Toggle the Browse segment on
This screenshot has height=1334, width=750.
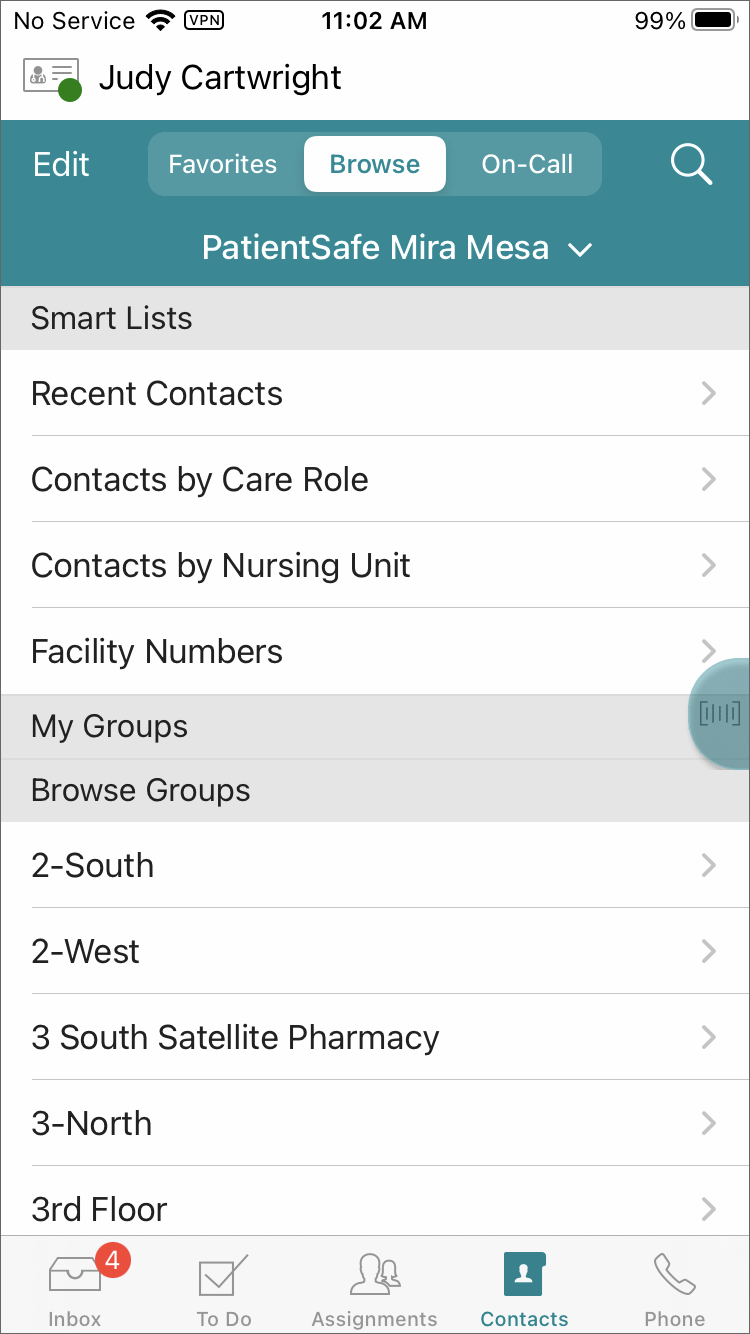(375, 164)
